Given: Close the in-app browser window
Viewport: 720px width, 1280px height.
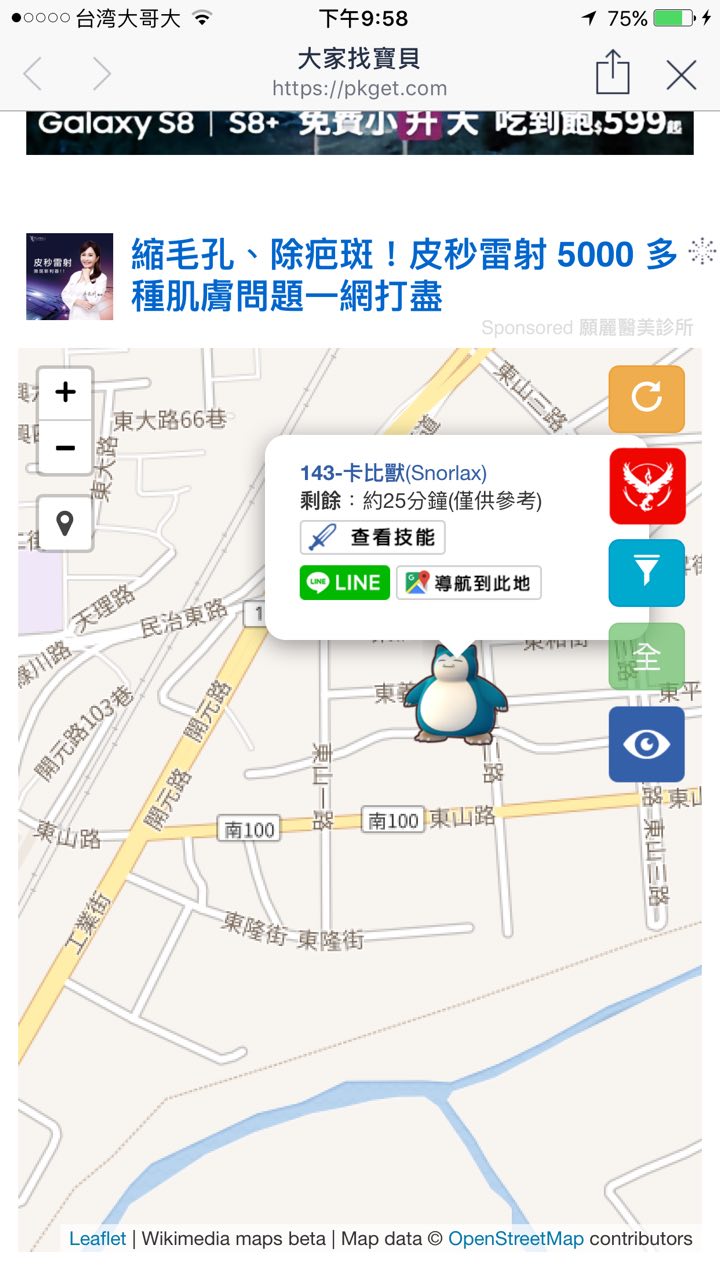Looking at the screenshot, I should [x=681, y=75].
